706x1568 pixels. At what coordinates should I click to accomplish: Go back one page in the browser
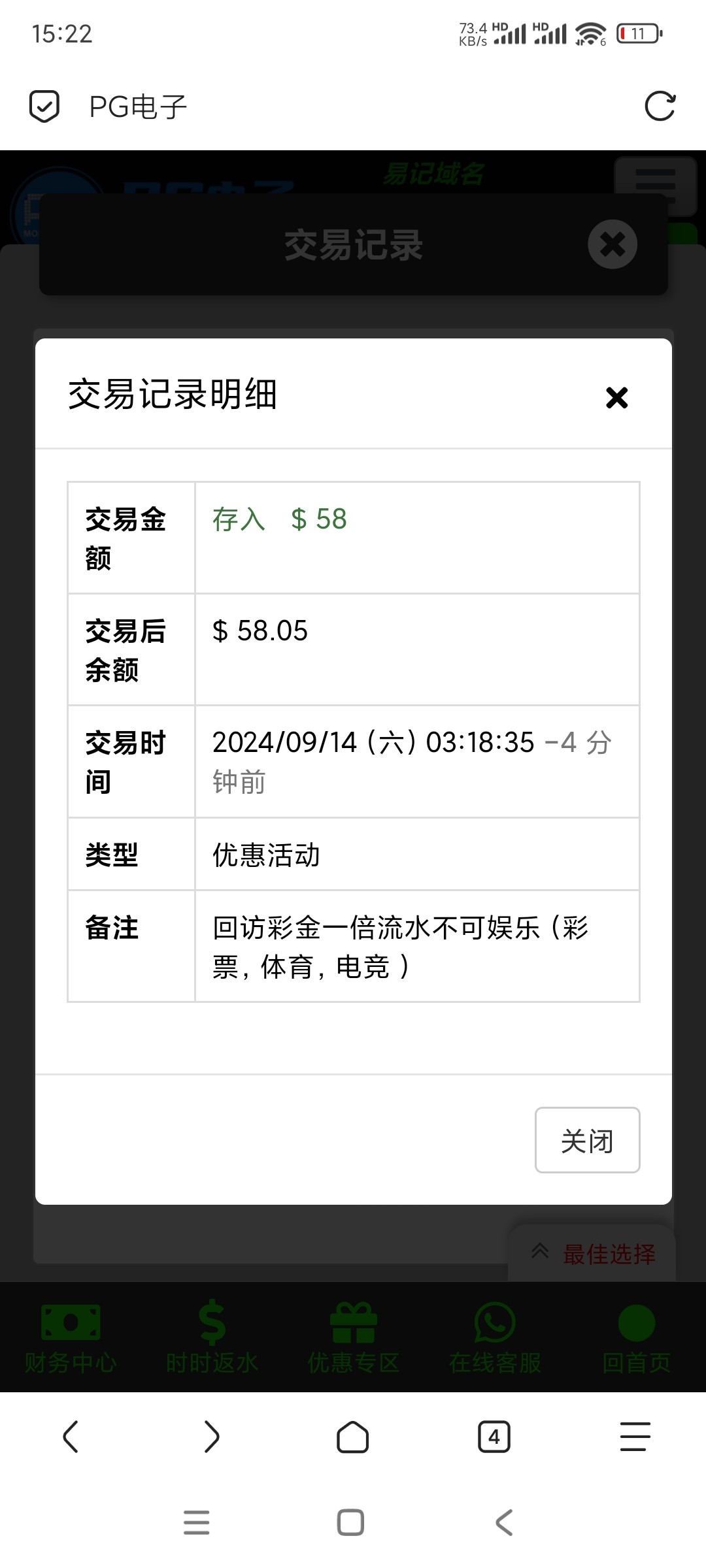tap(71, 1437)
